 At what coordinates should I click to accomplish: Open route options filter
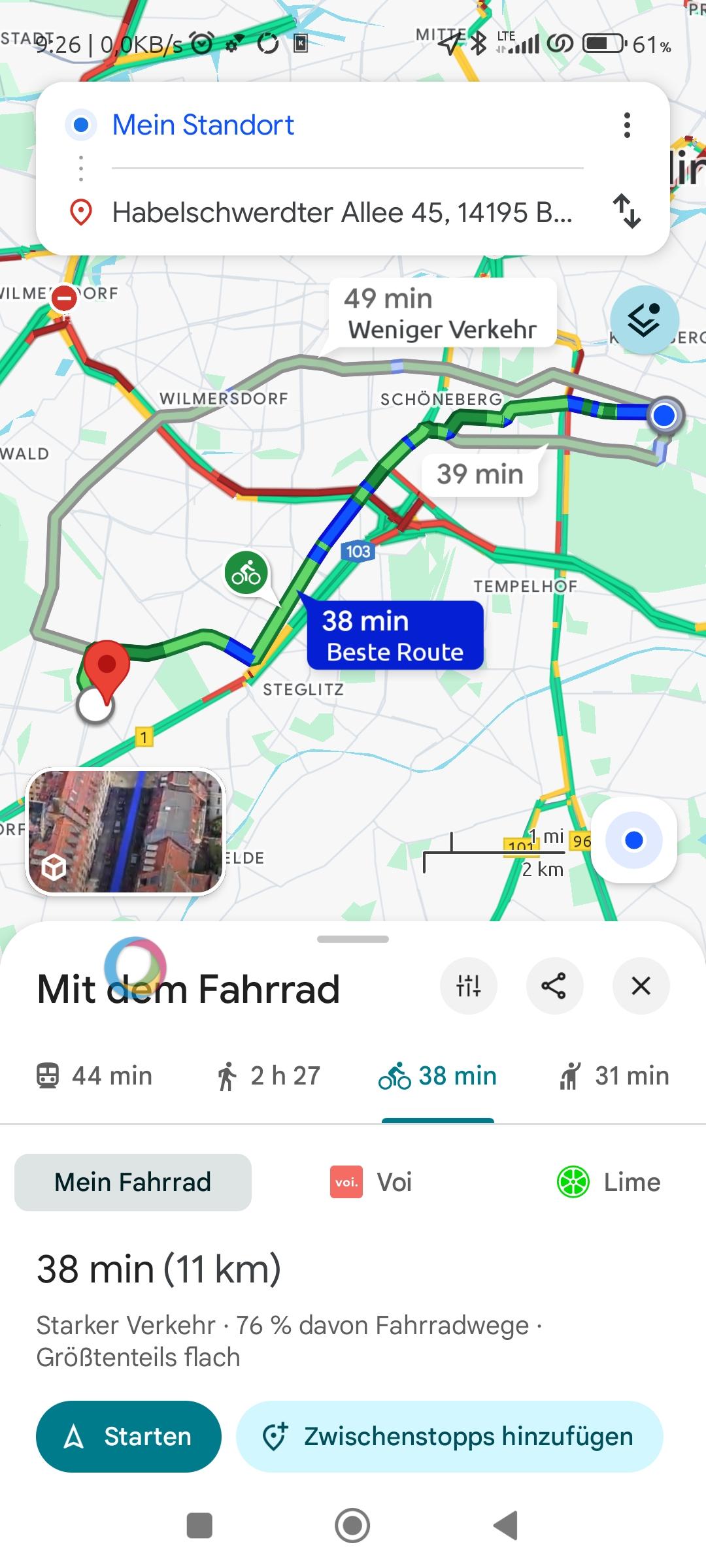tap(469, 985)
